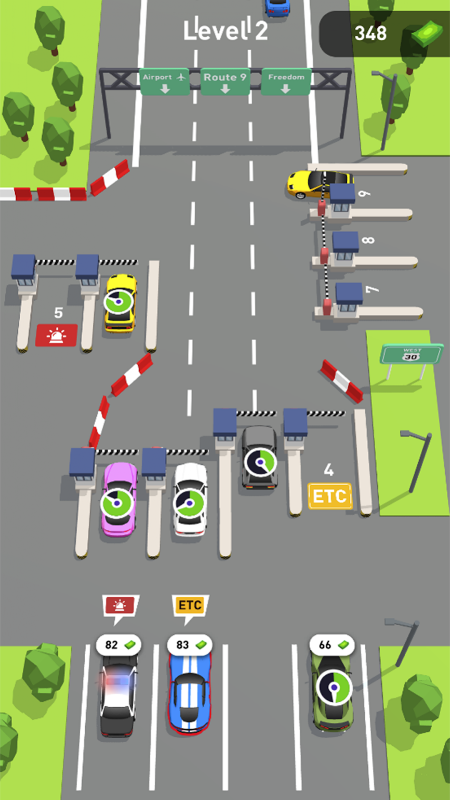
Task: Choose the red emergency lane 5
Action: coord(56,335)
